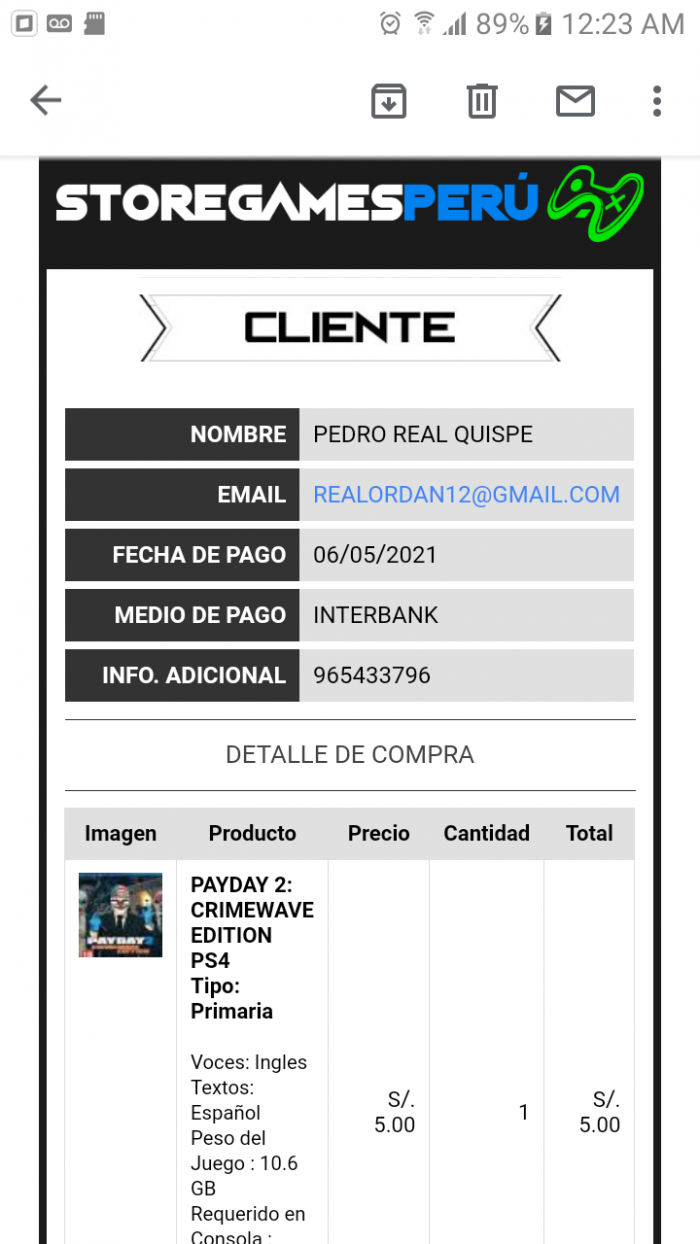Viewport: 700px width, 1244px height.
Task: Delete this email
Action: click(x=482, y=101)
